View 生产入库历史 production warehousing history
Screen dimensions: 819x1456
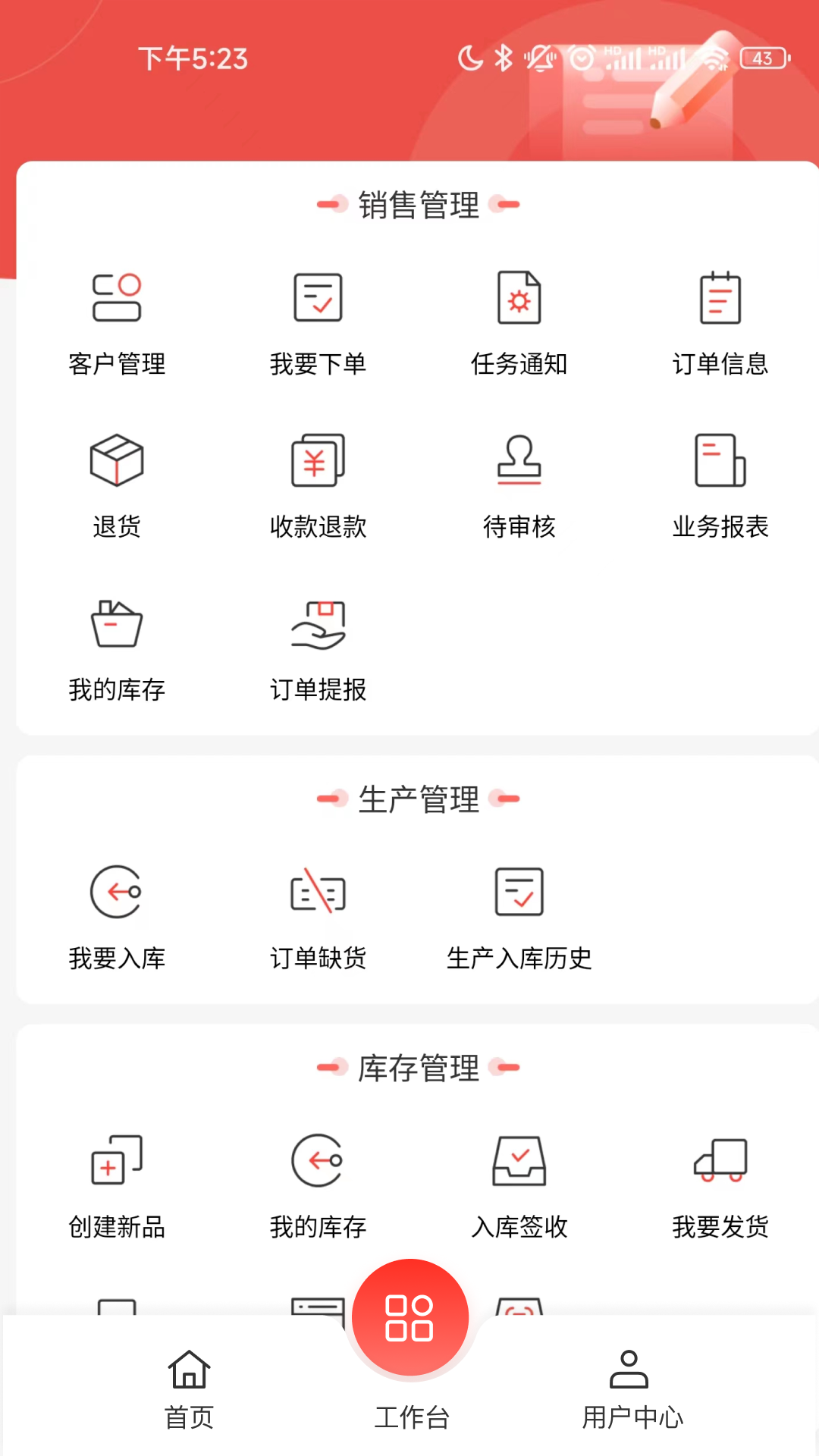pos(519,918)
